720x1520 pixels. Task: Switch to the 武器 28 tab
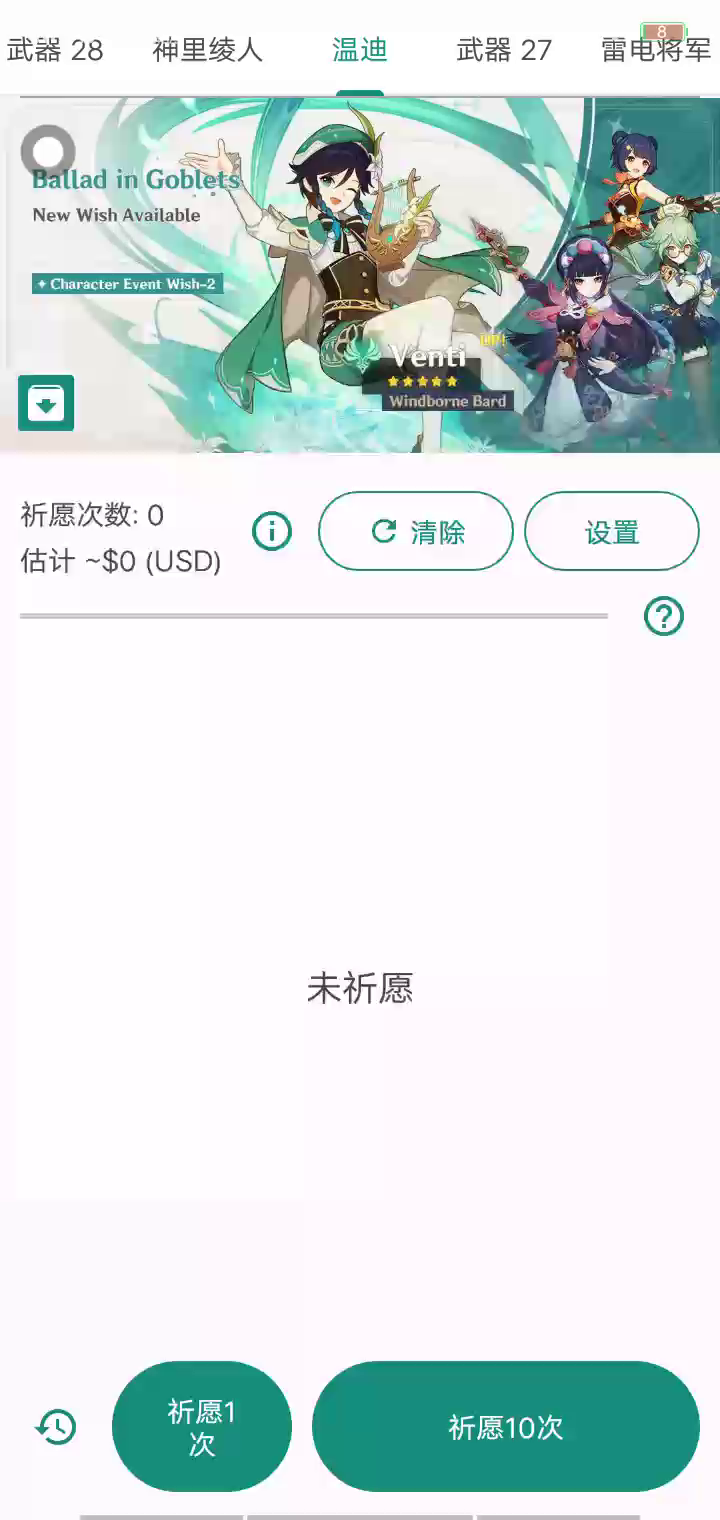(x=55, y=50)
